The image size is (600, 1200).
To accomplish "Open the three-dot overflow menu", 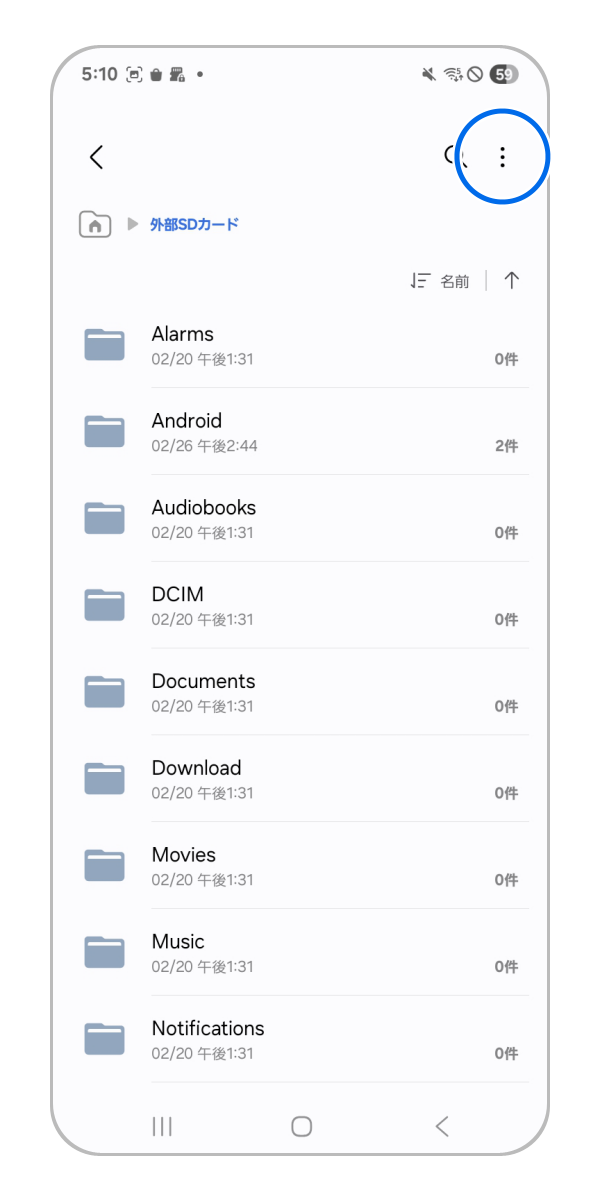I will [x=502, y=157].
